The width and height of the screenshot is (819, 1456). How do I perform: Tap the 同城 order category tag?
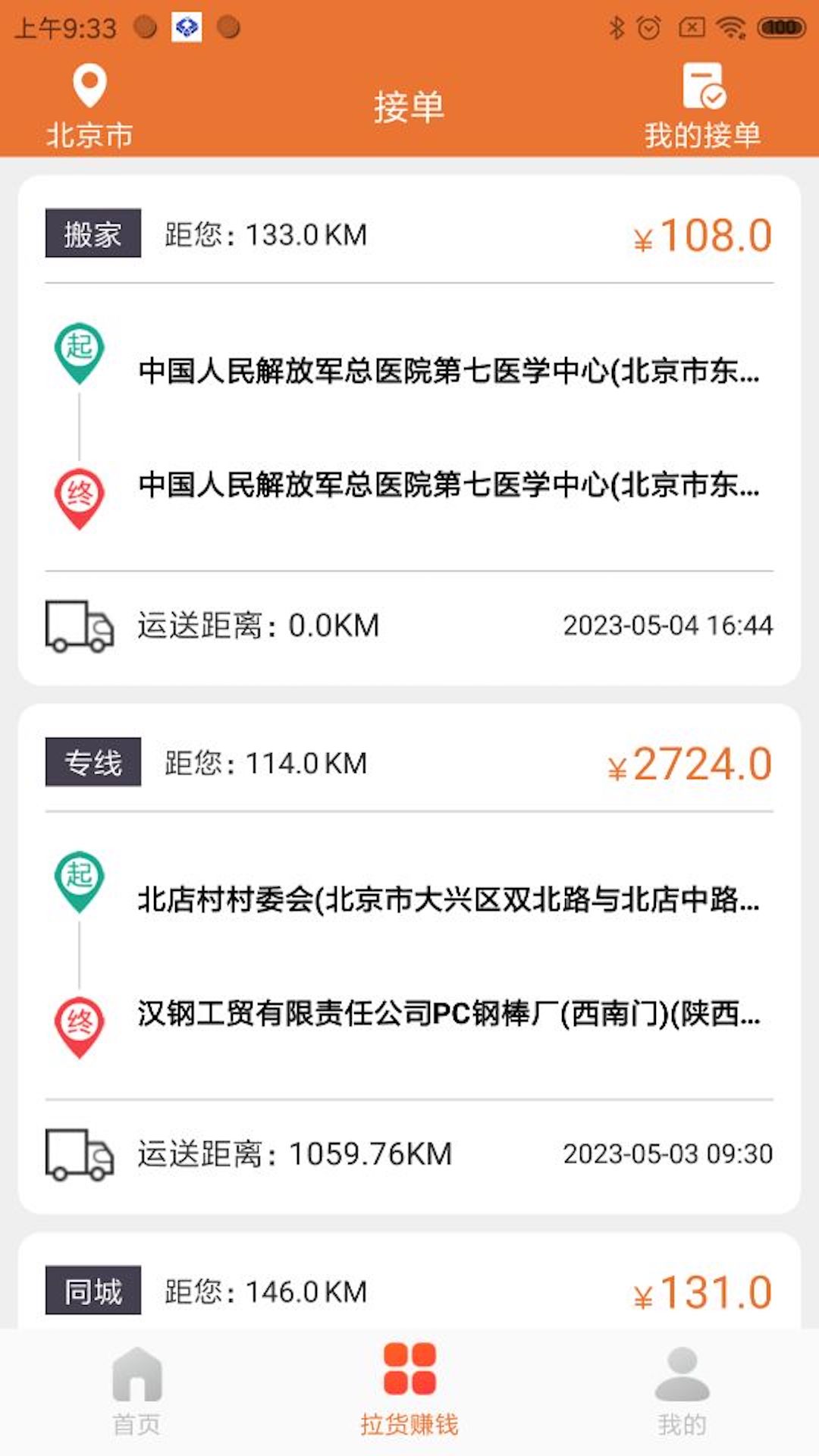[x=94, y=1290]
